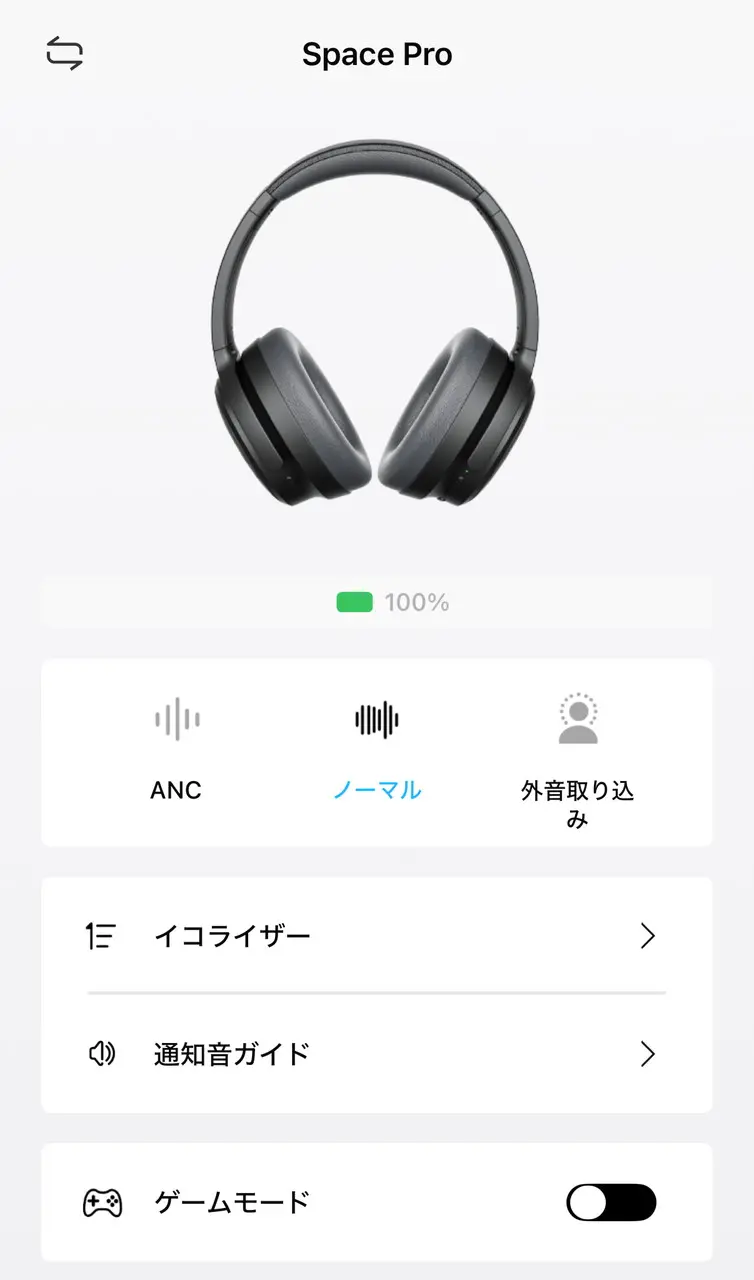
Task: Select the highlighted ノーマル mode label
Action: (x=377, y=789)
